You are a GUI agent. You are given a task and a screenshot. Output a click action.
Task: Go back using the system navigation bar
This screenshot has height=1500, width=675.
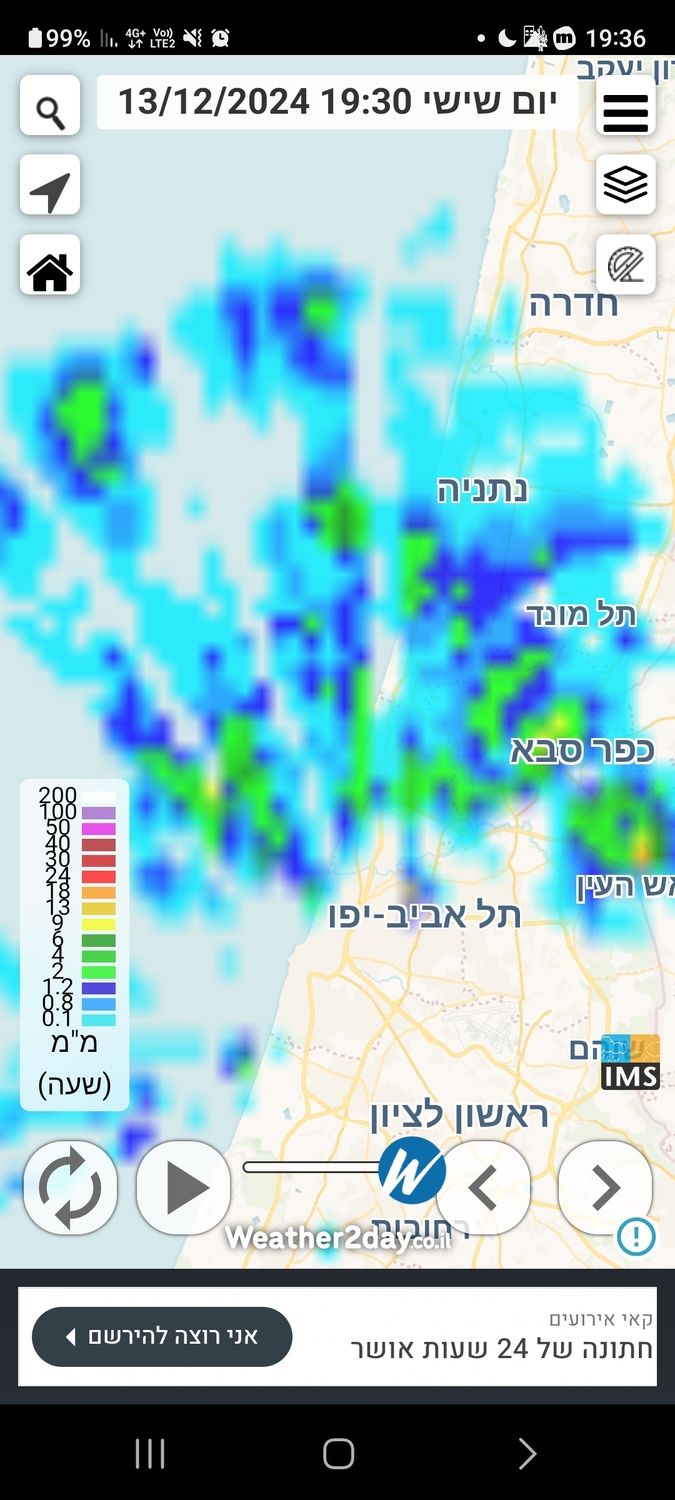pos(527,1453)
